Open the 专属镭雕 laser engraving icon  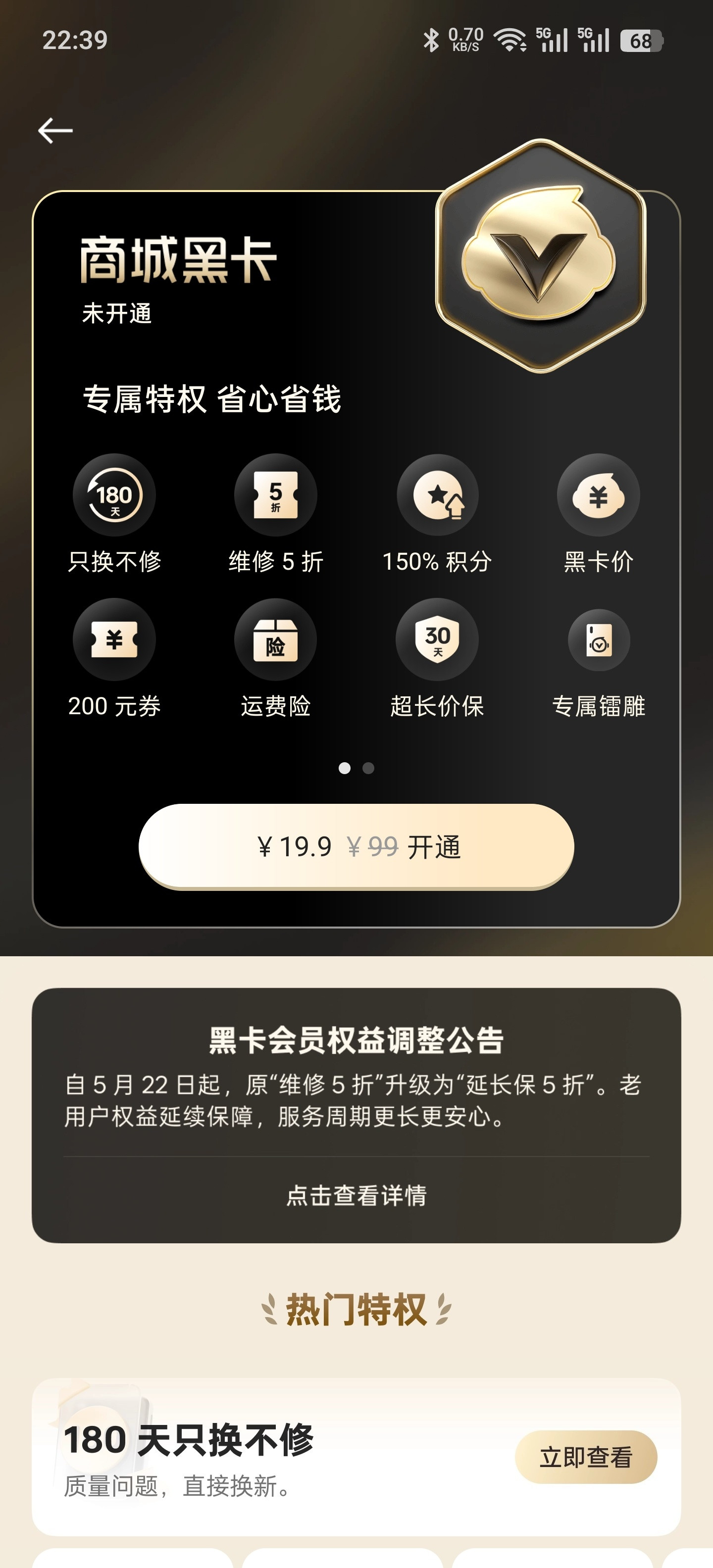(x=599, y=640)
